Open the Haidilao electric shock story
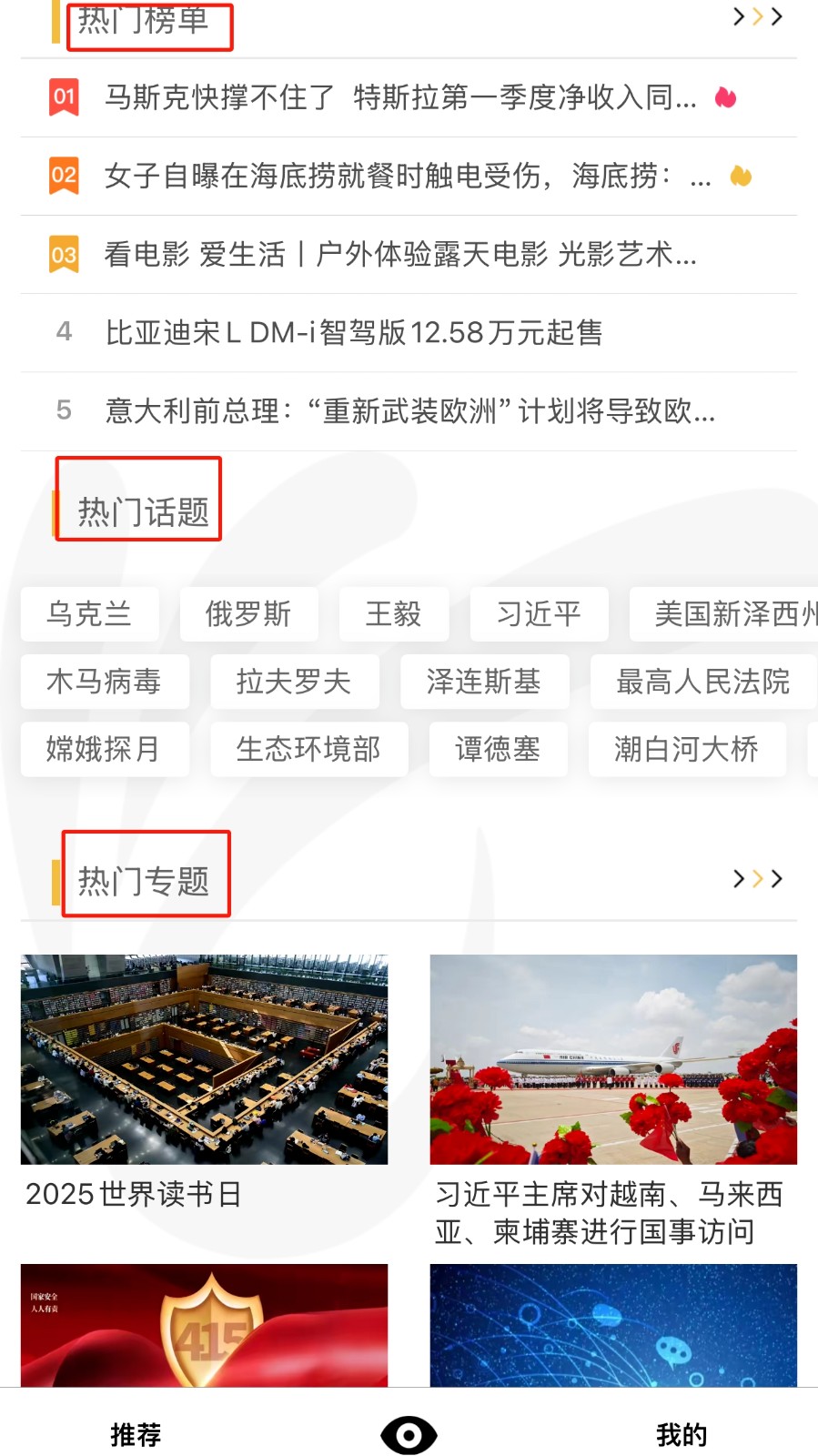This screenshot has height=1456, width=818. [x=400, y=176]
